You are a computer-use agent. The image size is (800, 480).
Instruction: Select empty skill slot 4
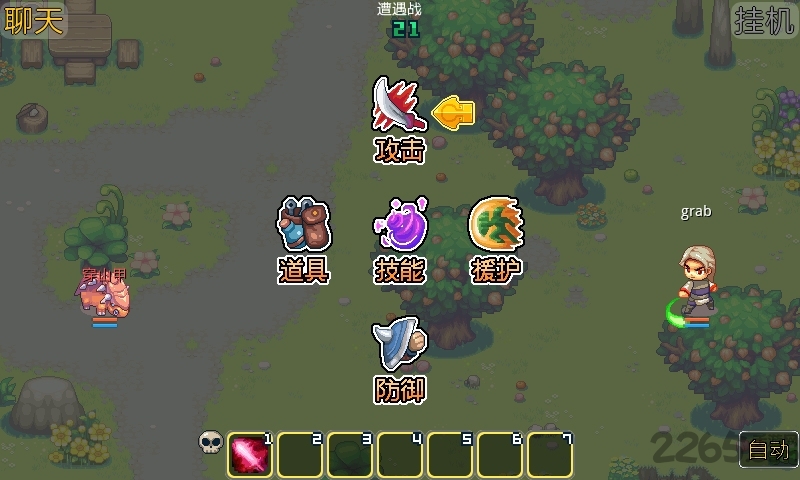(400, 455)
